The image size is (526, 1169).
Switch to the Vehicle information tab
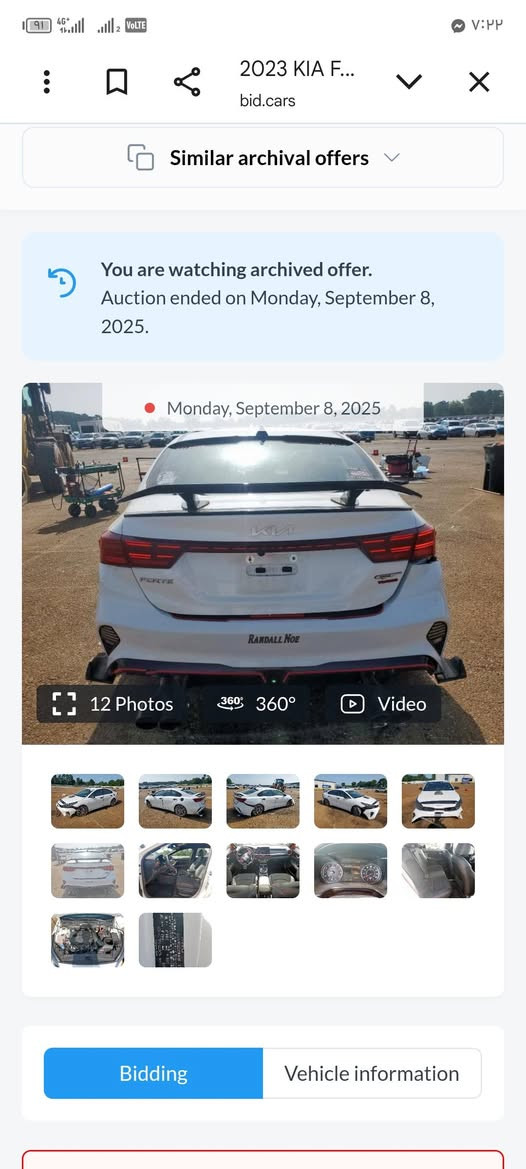click(x=372, y=1074)
